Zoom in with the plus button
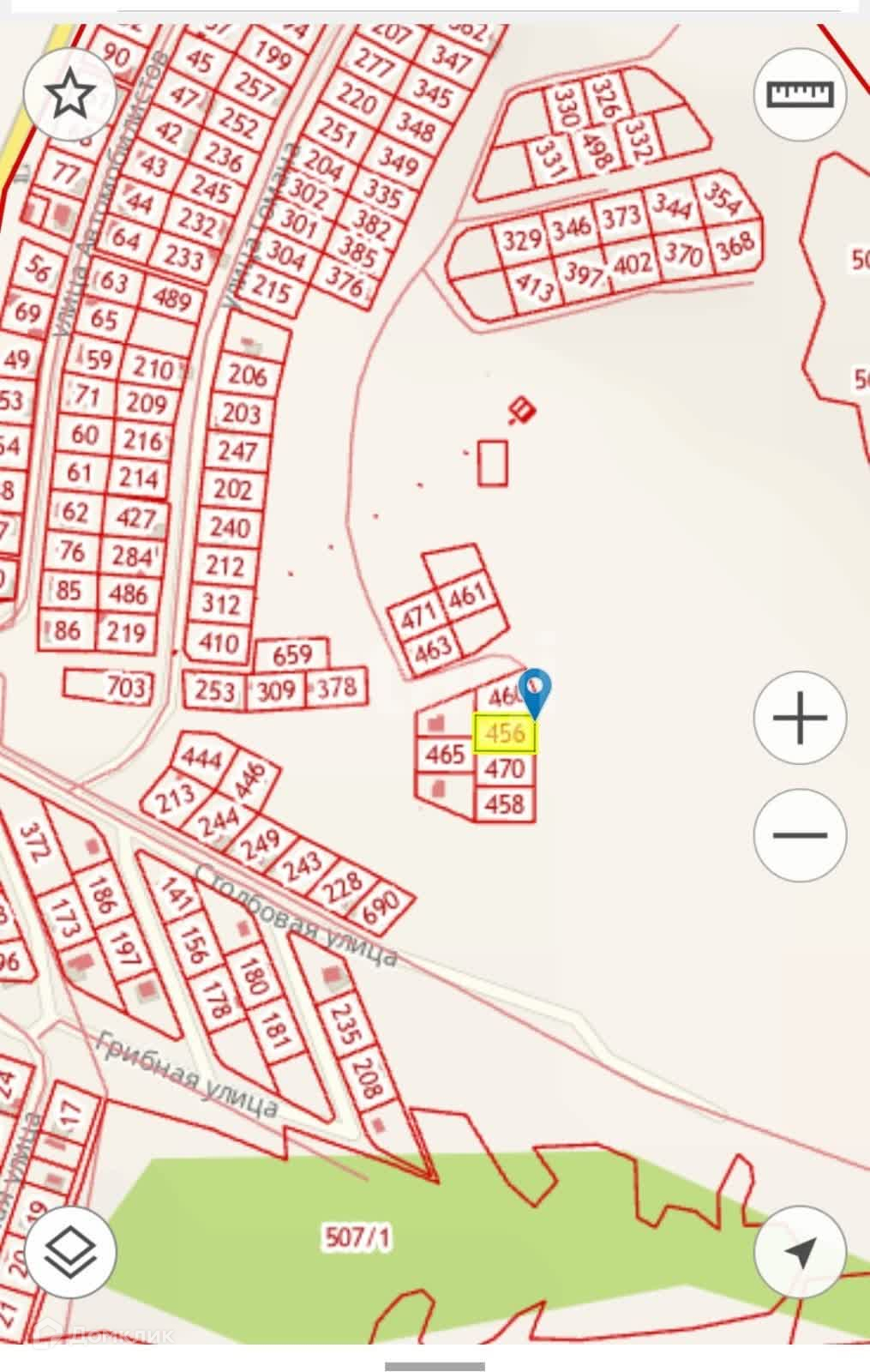This screenshot has width=870, height=1372. [800, 717]
